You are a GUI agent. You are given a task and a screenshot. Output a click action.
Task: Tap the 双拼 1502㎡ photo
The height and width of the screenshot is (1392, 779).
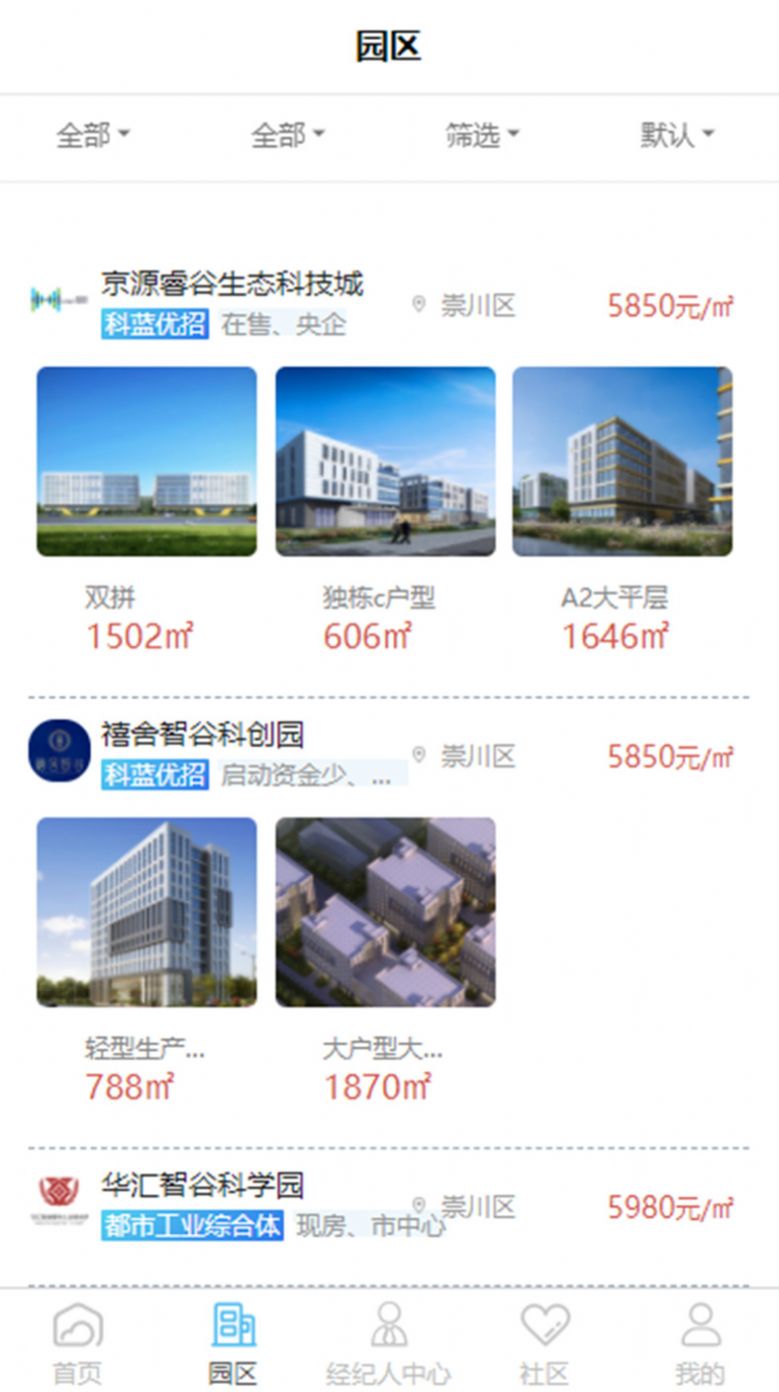tap(146, 460)
